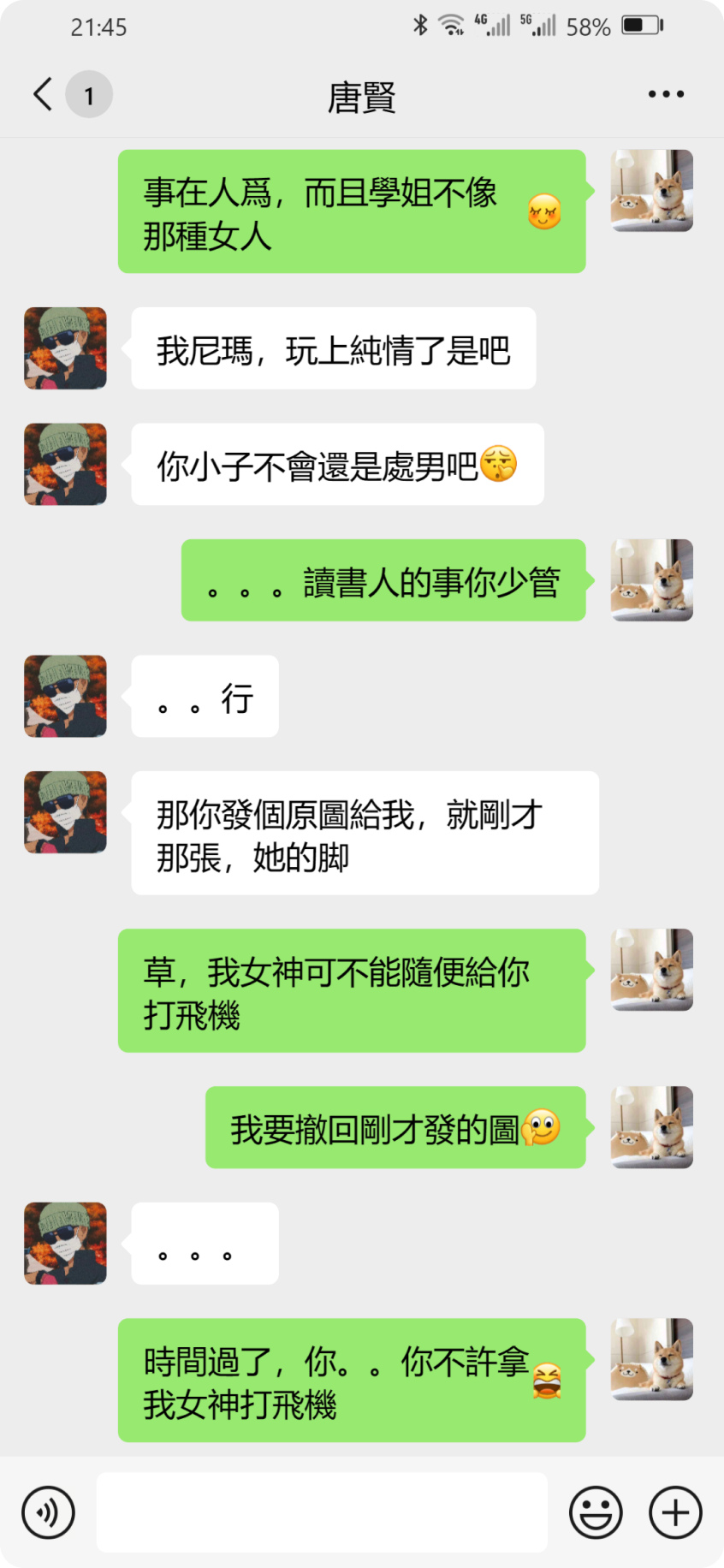Open the three-dot chat info menu

[x=666, y=94]
